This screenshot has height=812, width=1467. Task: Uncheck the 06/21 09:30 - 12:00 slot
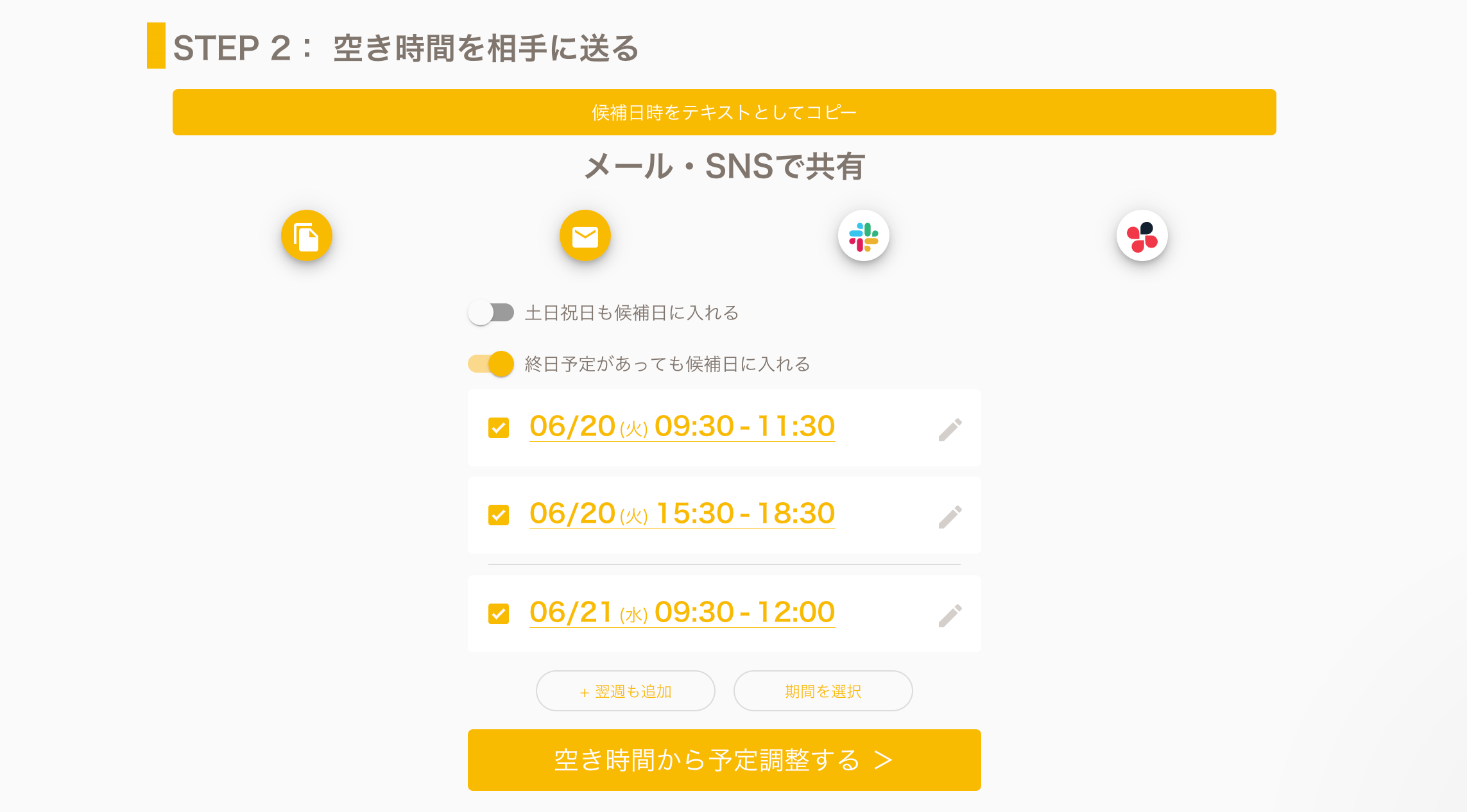(499, 614)
